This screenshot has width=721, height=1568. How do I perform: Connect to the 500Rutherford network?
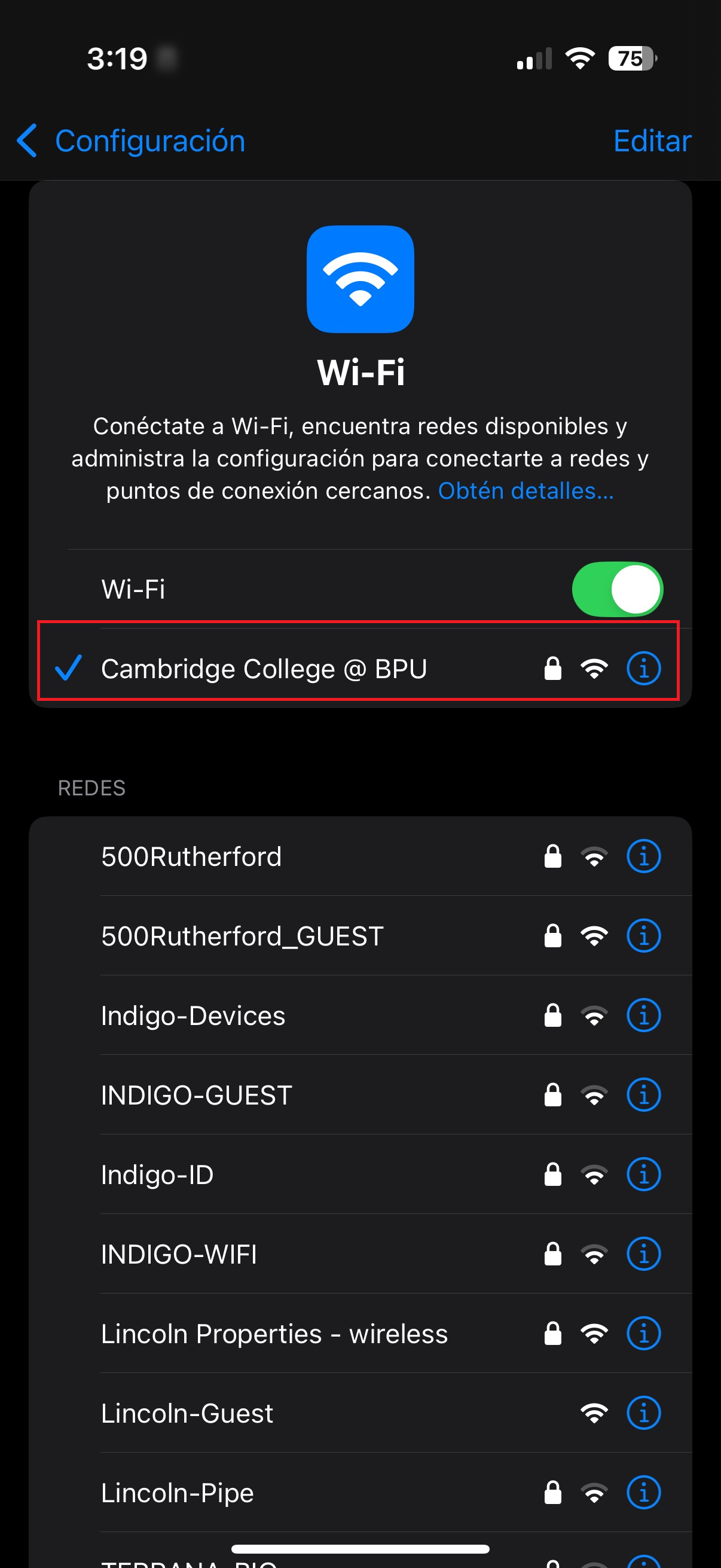click(x=191, y=856)
